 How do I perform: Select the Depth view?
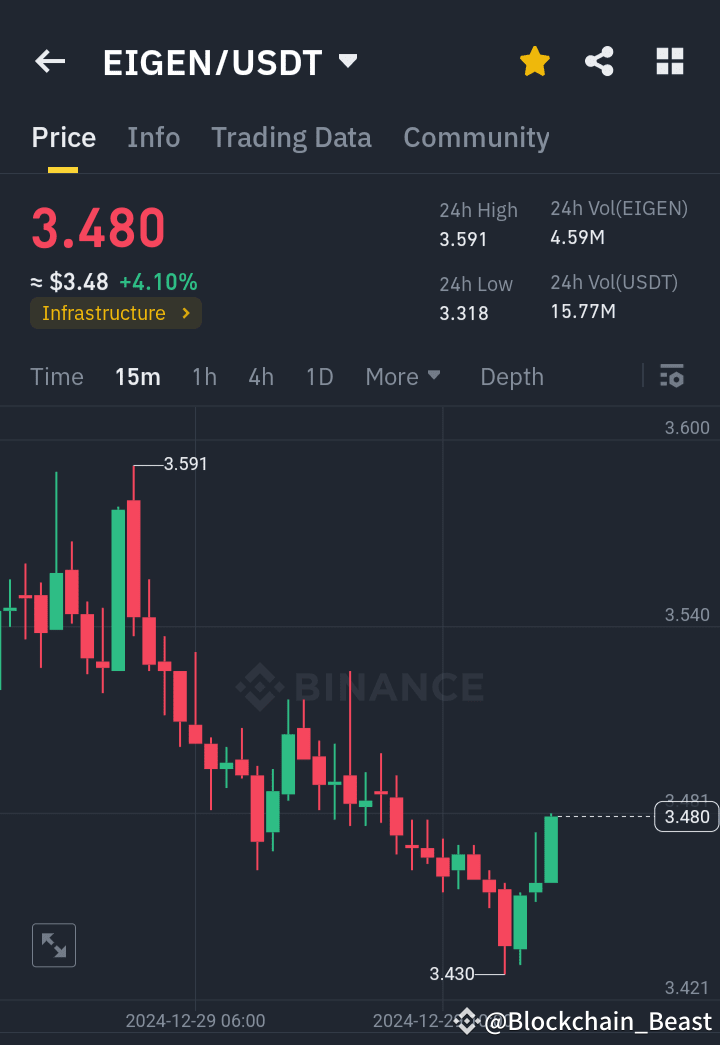click(x=511, y=377)
